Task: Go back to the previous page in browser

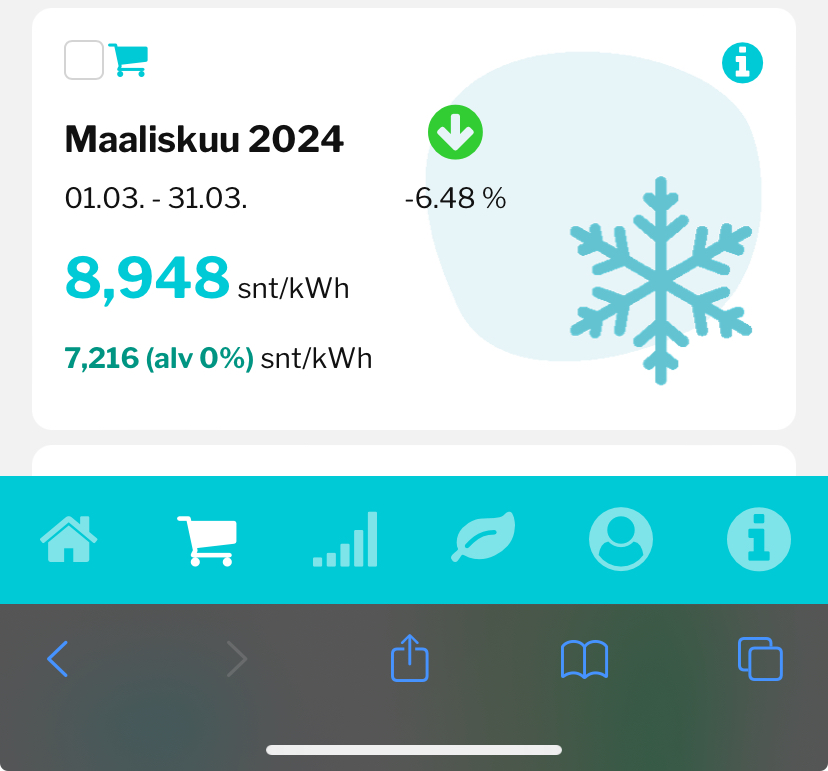Action: [x=58, y=659]
